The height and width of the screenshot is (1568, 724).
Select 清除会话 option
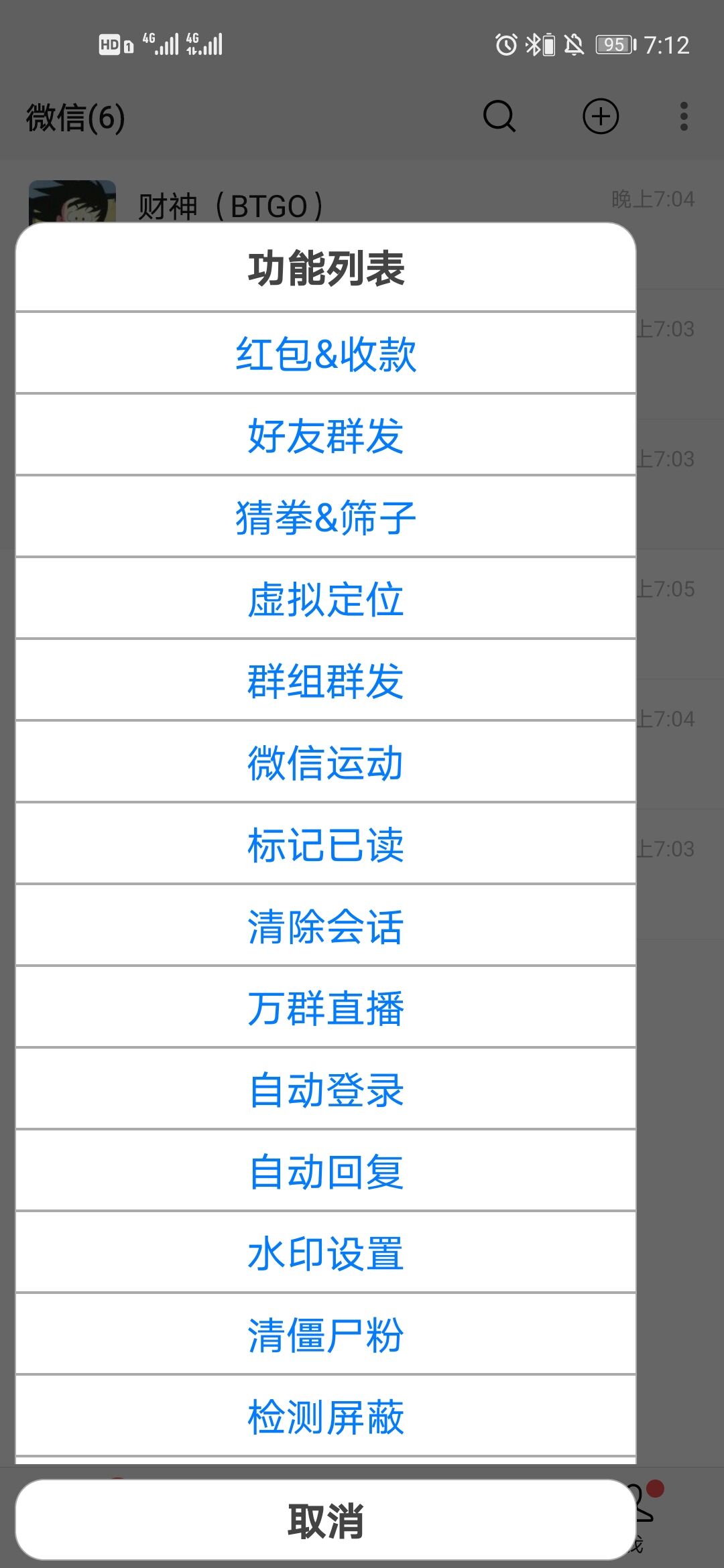coord(326,926)
